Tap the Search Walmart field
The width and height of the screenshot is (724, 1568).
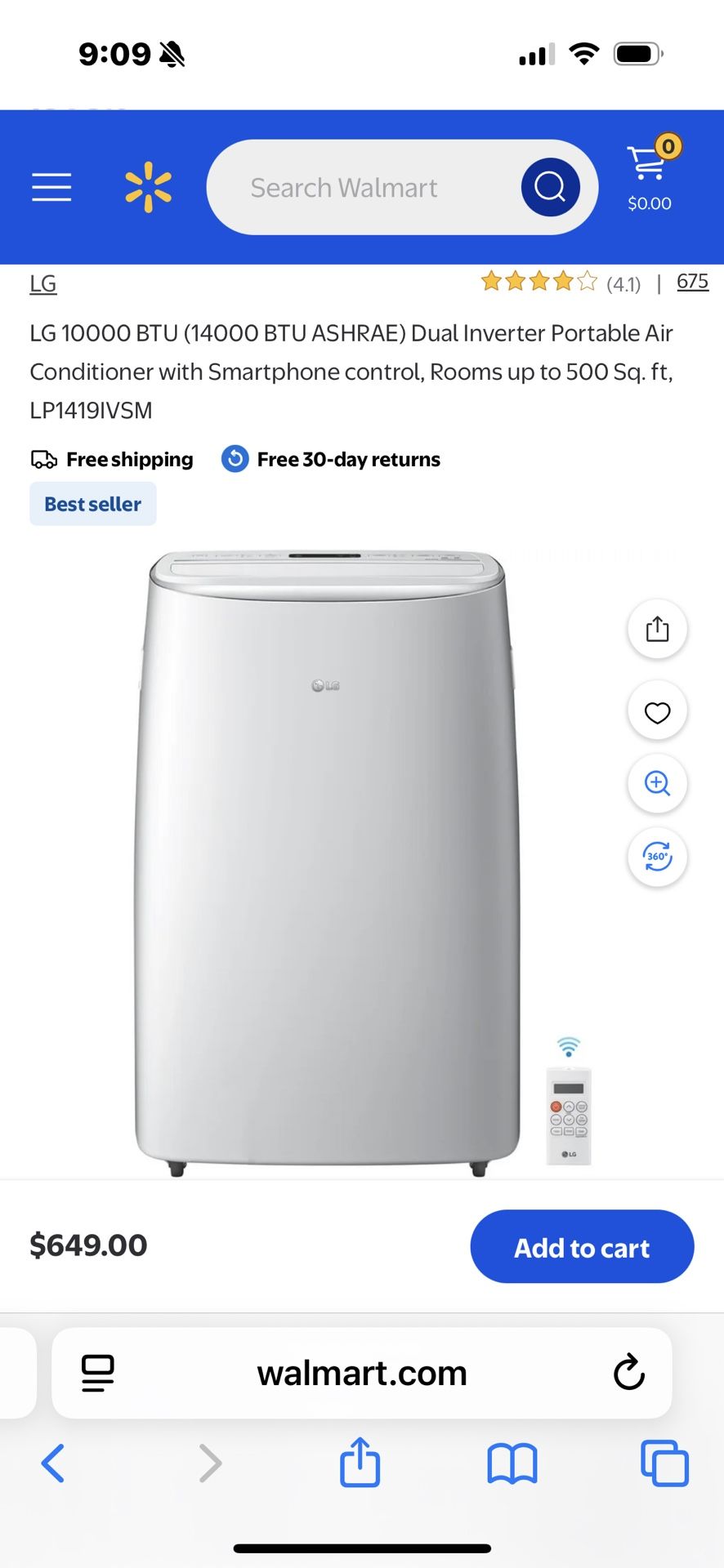pyautogui.click(x=360, y=188)
